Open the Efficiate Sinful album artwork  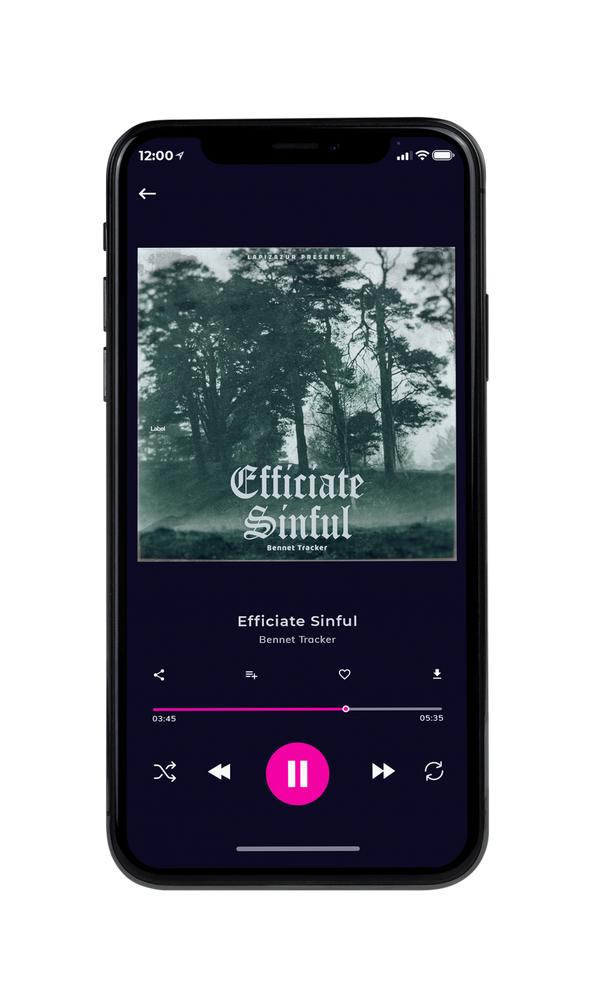296,404
